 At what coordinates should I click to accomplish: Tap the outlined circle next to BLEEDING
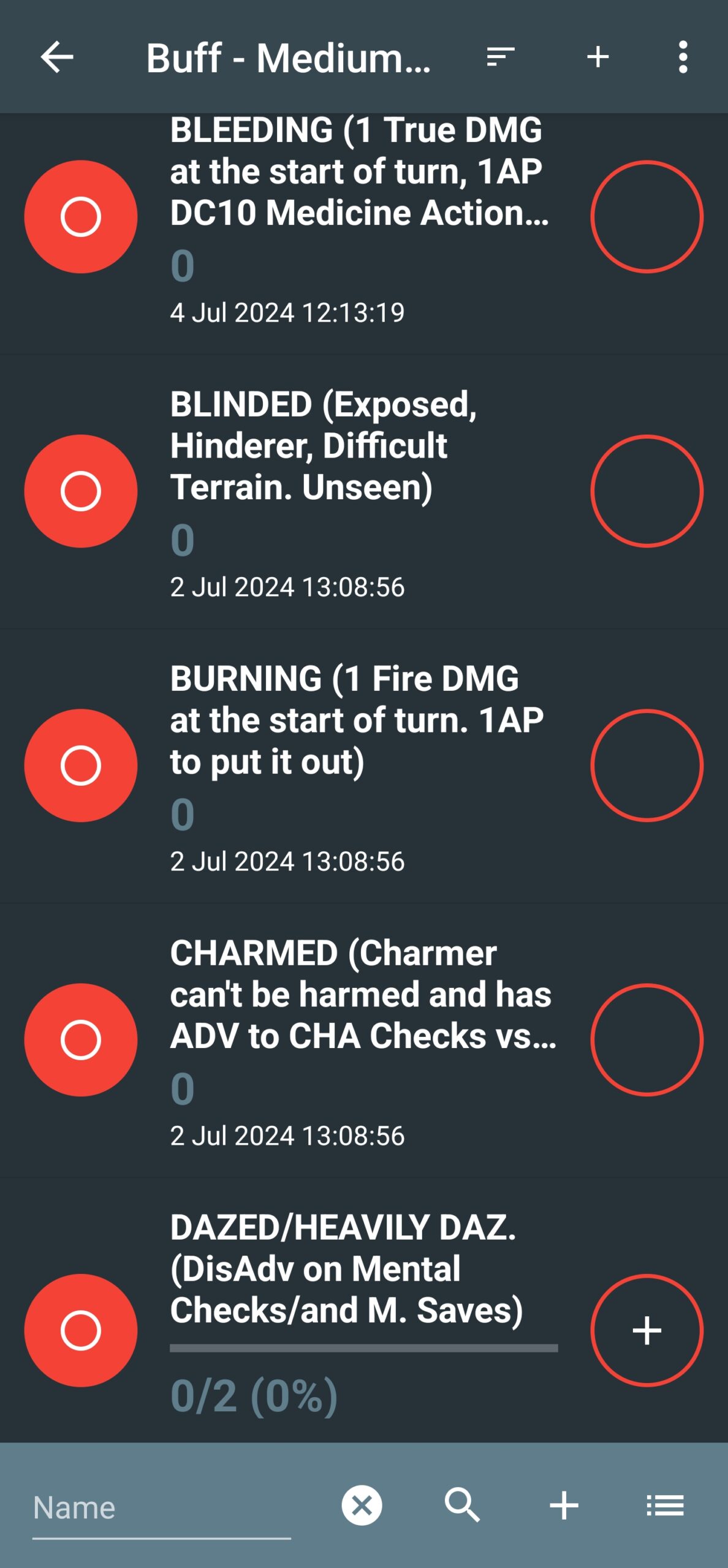click(x=647, y=217)
